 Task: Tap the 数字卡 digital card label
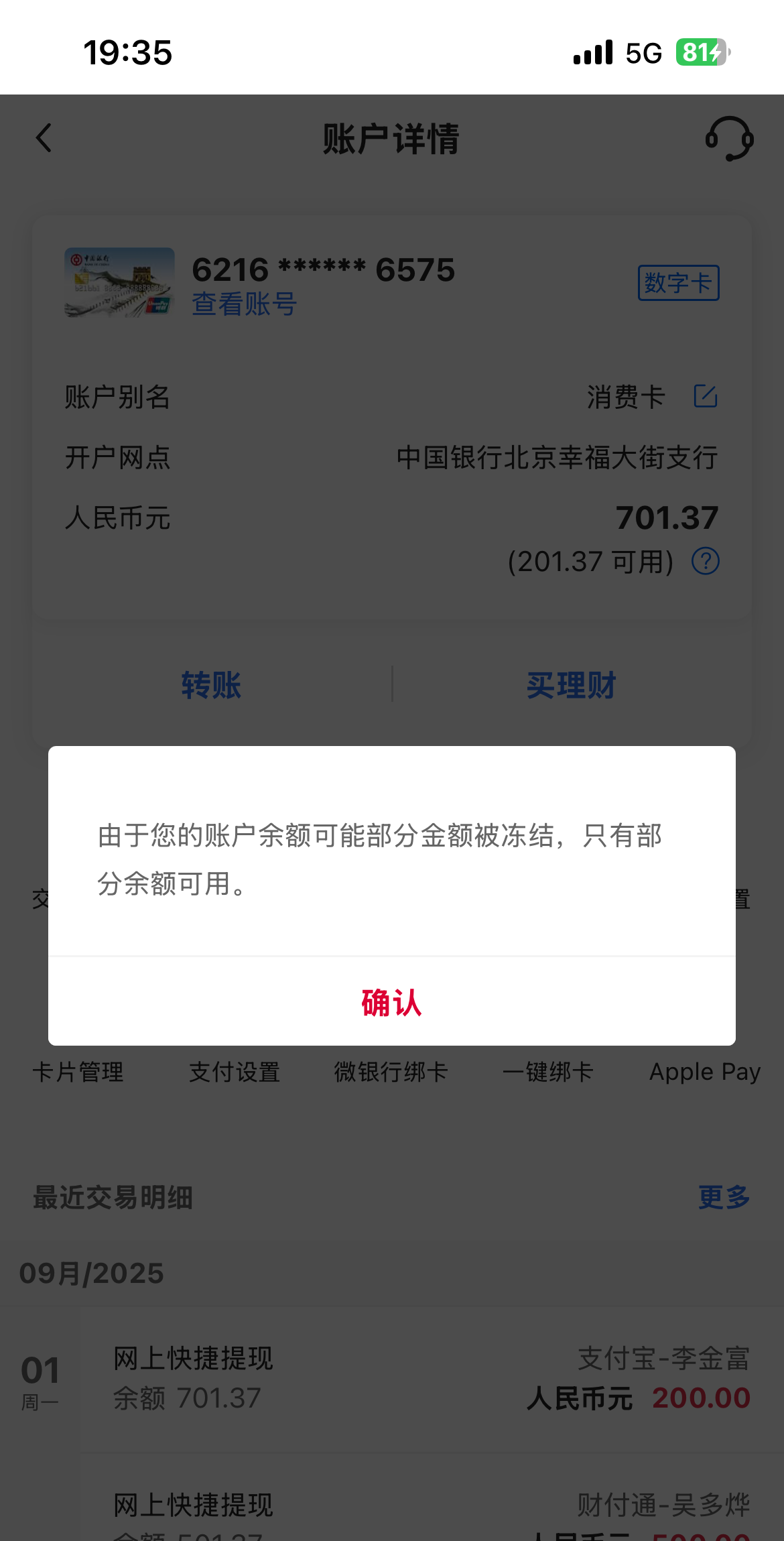pyautogui.click(x=679, y=282)
